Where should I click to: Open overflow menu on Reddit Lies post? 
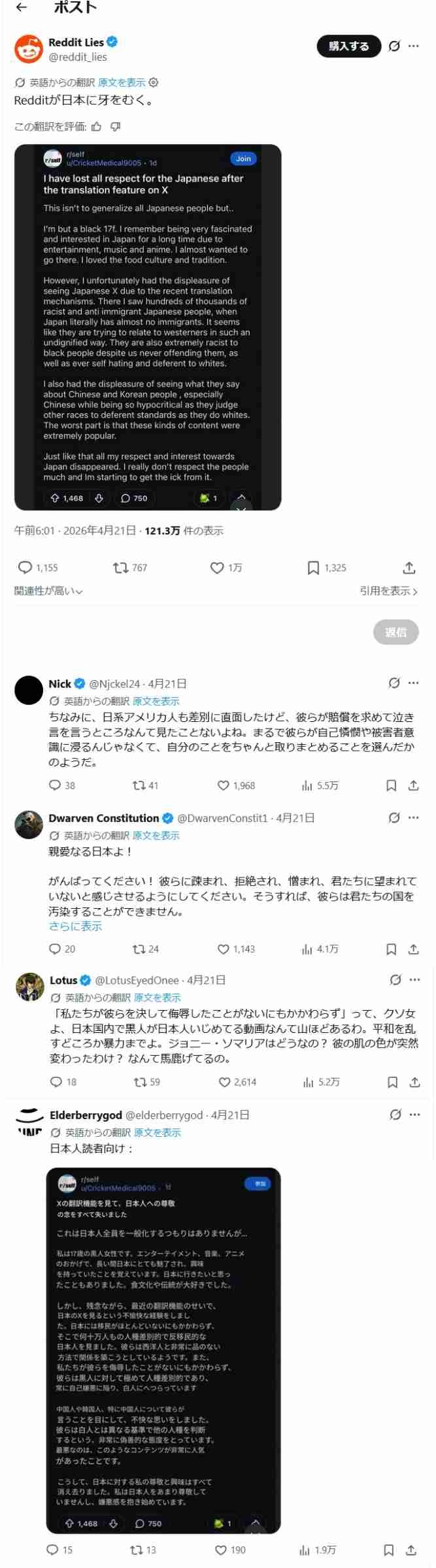(x=413, y=46)
